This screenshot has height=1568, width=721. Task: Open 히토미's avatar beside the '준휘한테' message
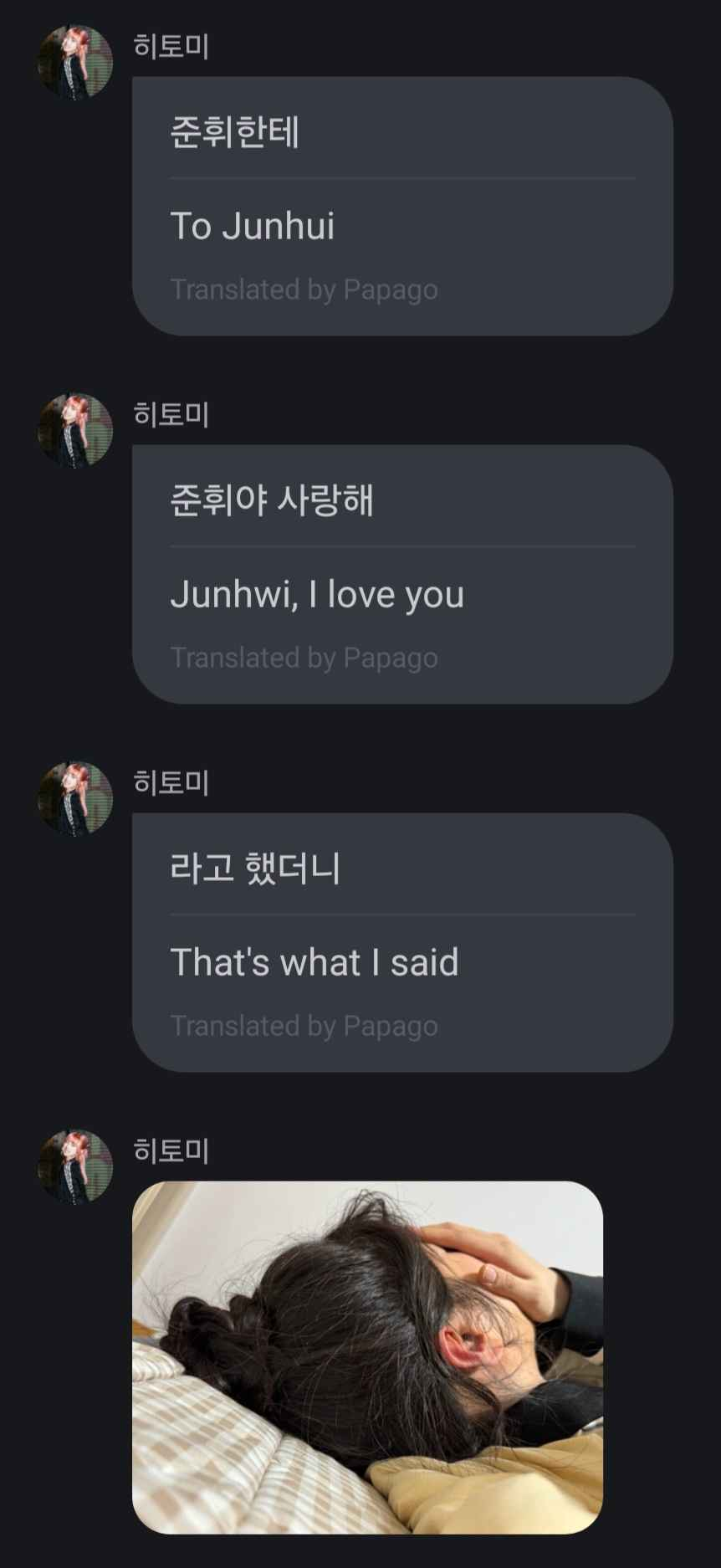pos(75,63)
